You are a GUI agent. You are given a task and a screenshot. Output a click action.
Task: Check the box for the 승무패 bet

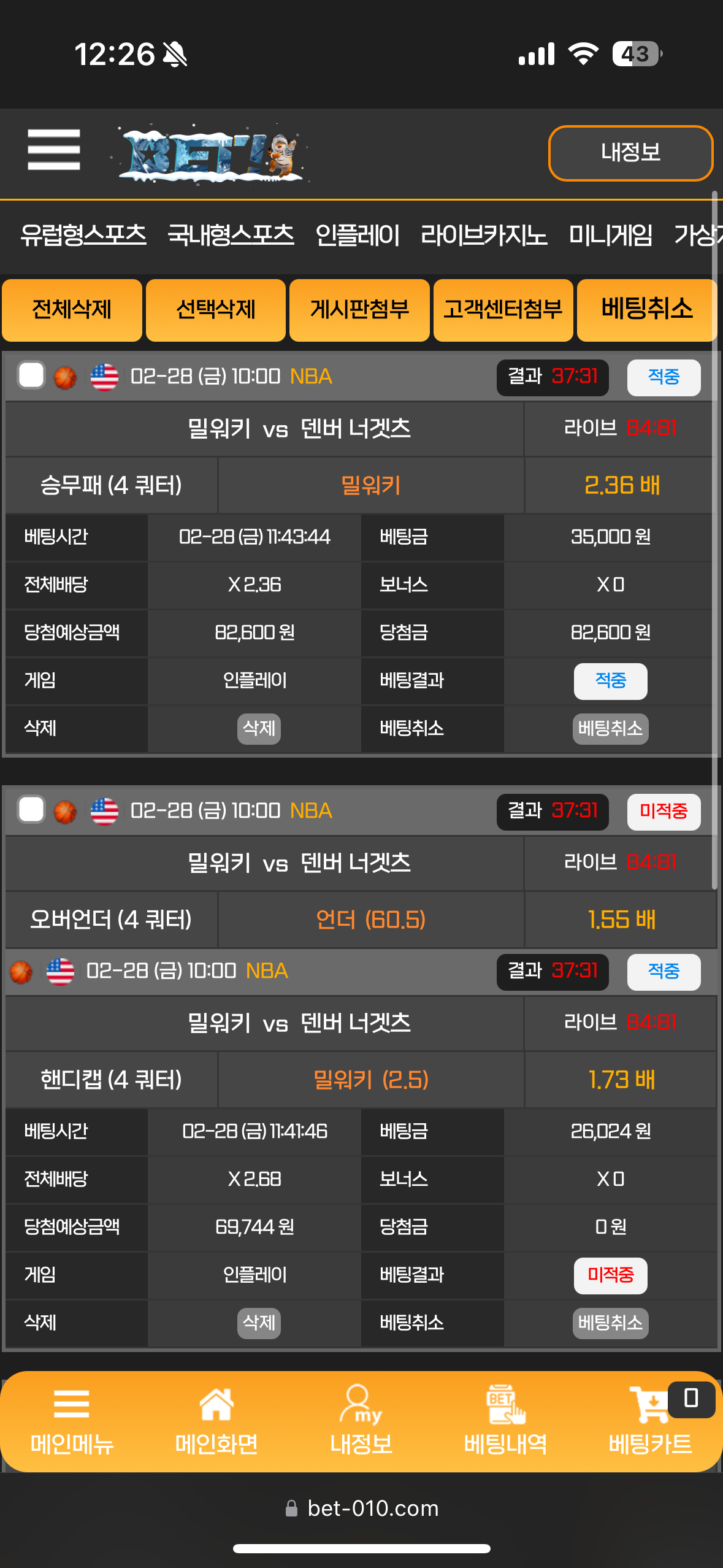(x=31, y=375)
